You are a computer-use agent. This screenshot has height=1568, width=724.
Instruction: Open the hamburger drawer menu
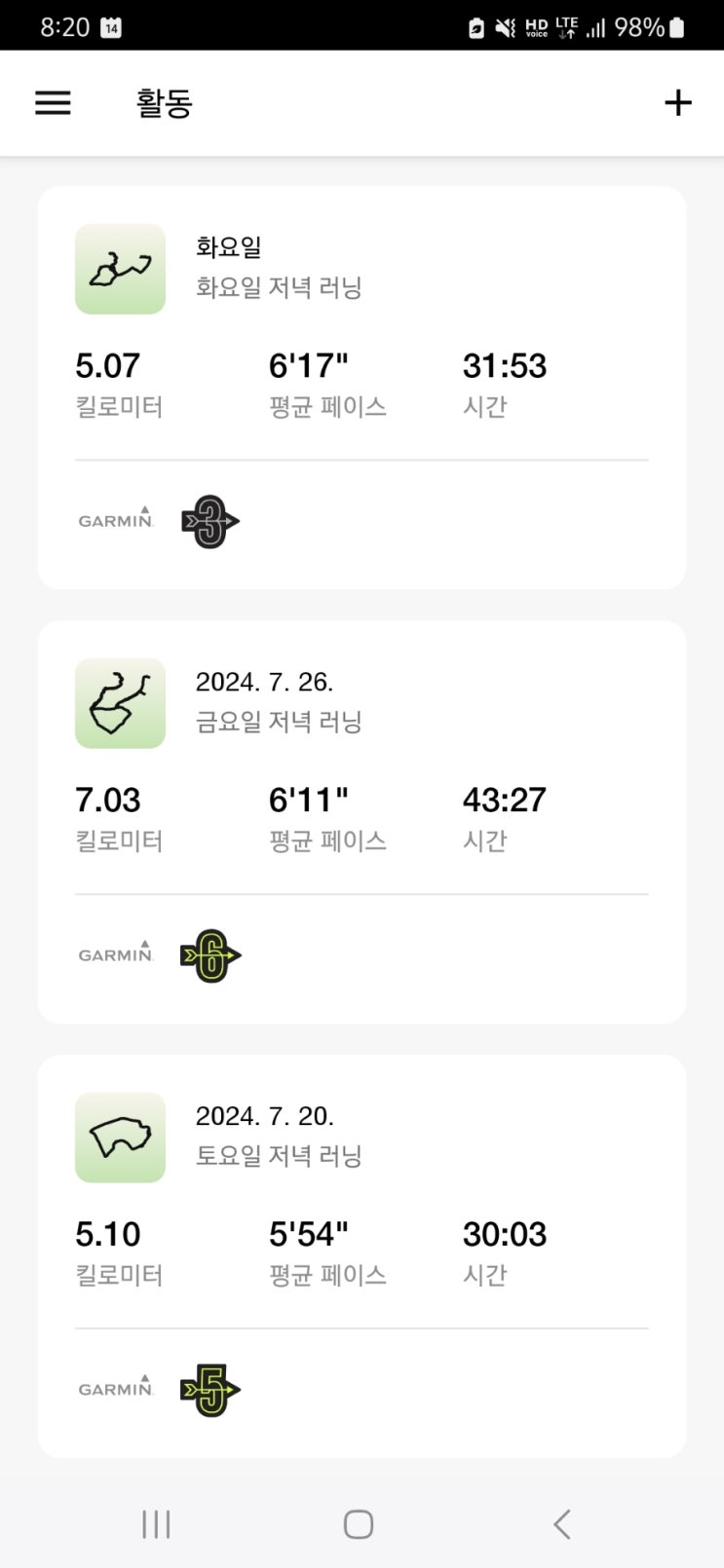coord(53,103)
